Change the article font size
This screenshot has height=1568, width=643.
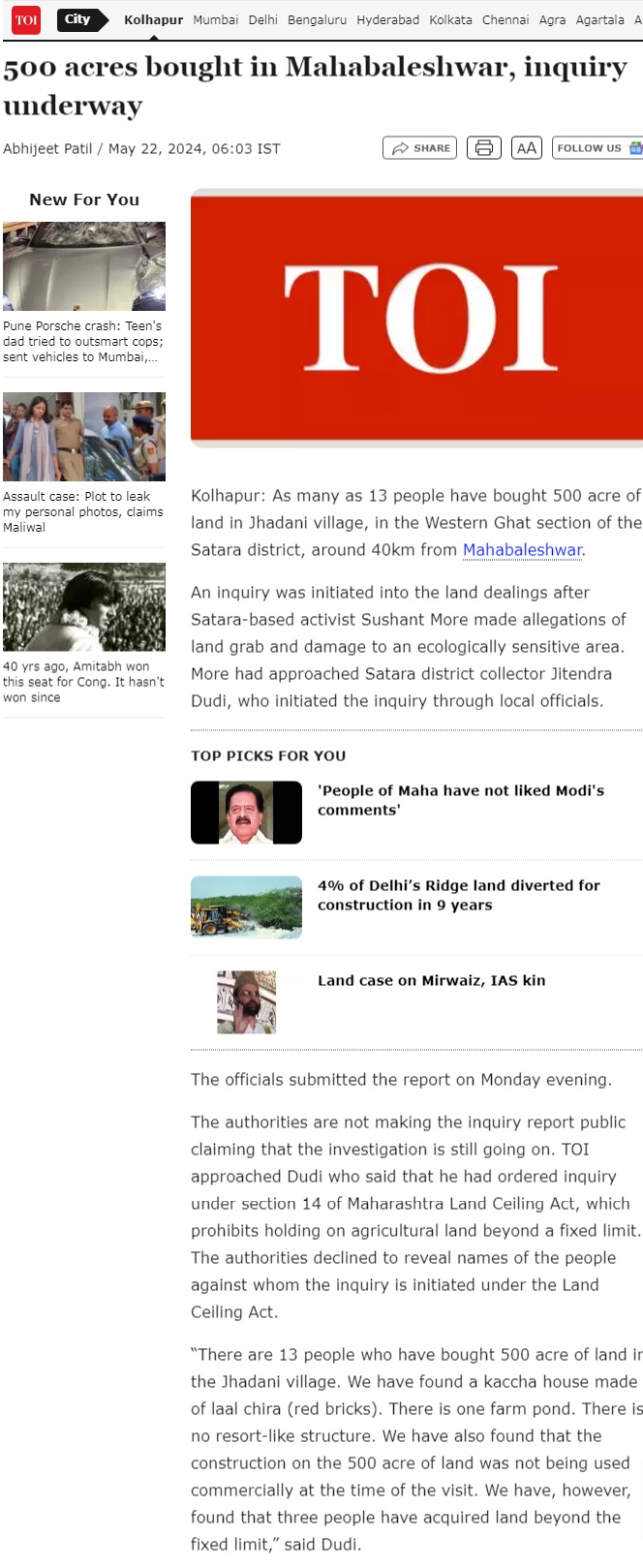pyautogui.click(x=526, y=148)
